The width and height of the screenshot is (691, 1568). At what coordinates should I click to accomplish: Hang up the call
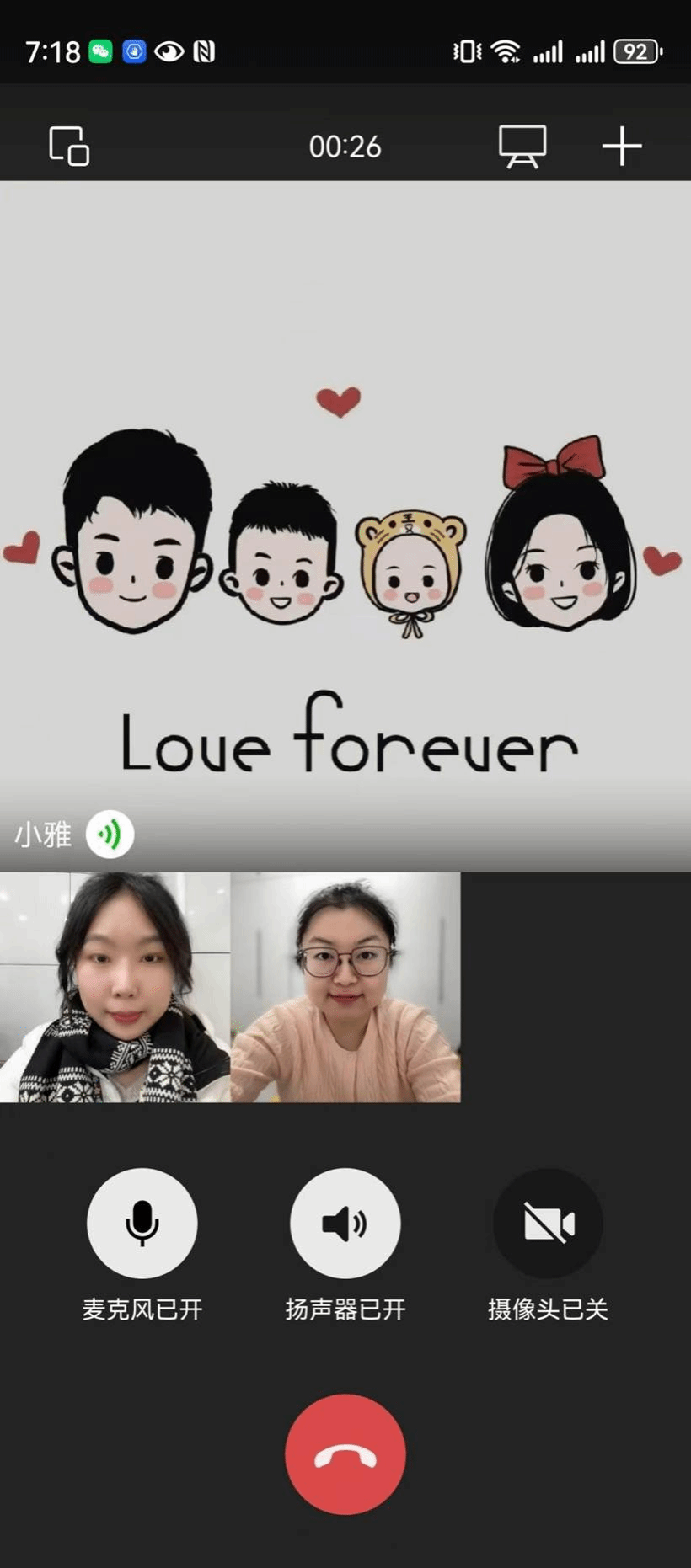pos(345,1454)
